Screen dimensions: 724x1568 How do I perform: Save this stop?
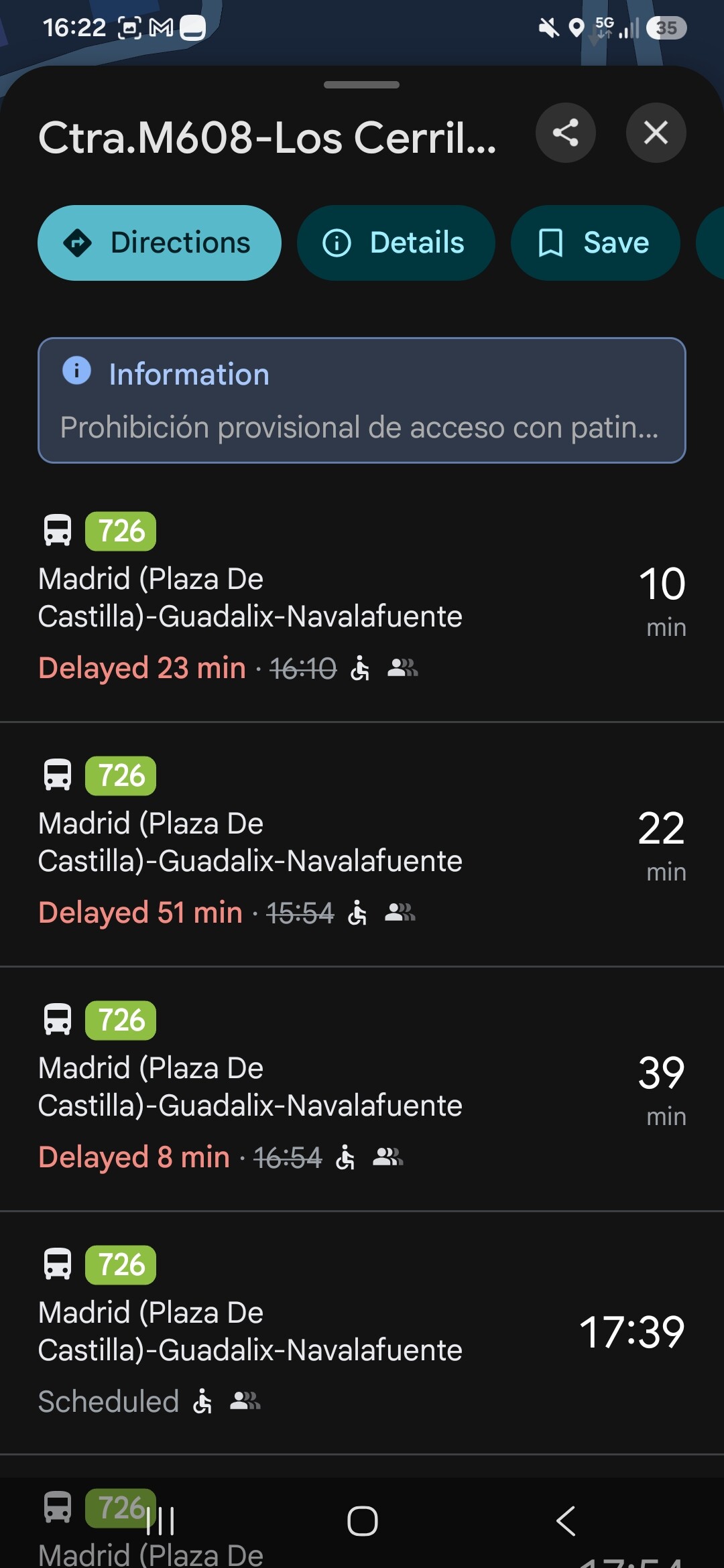595,243
